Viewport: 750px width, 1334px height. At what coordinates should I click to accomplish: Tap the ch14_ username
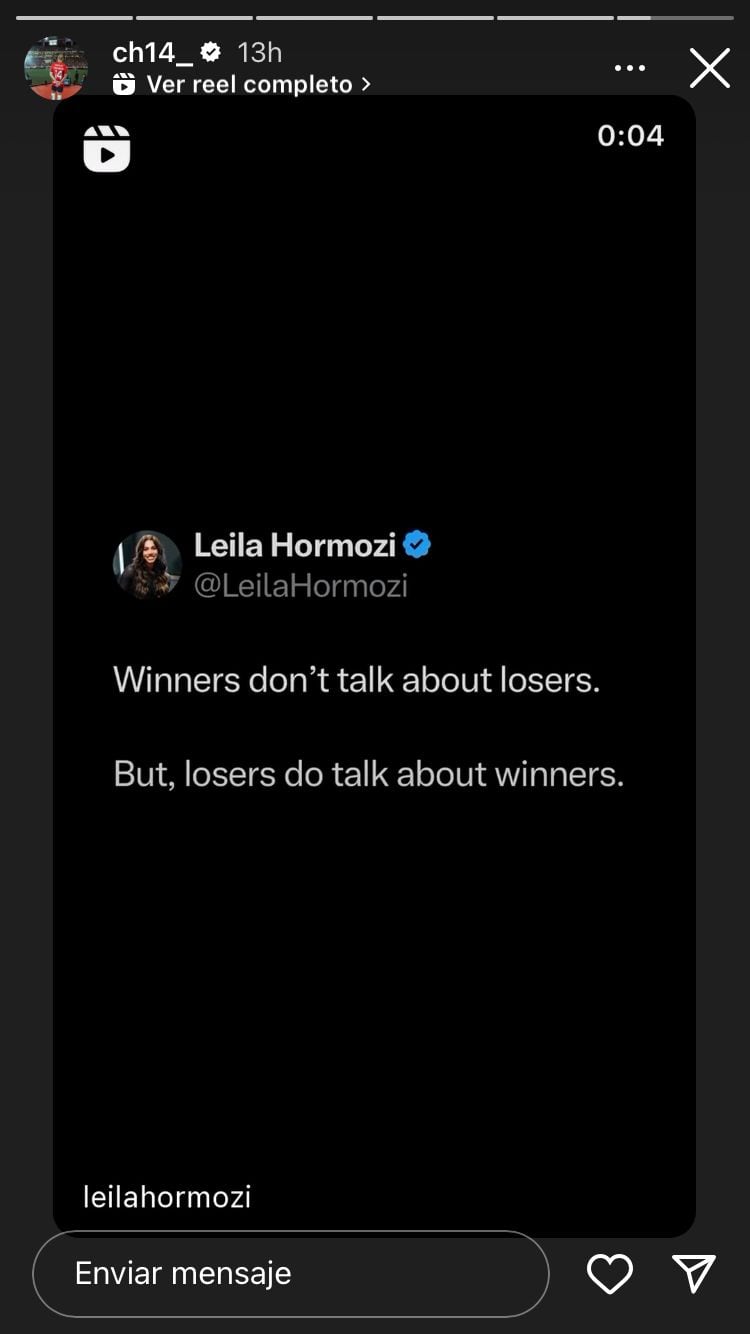pos(152,52)
